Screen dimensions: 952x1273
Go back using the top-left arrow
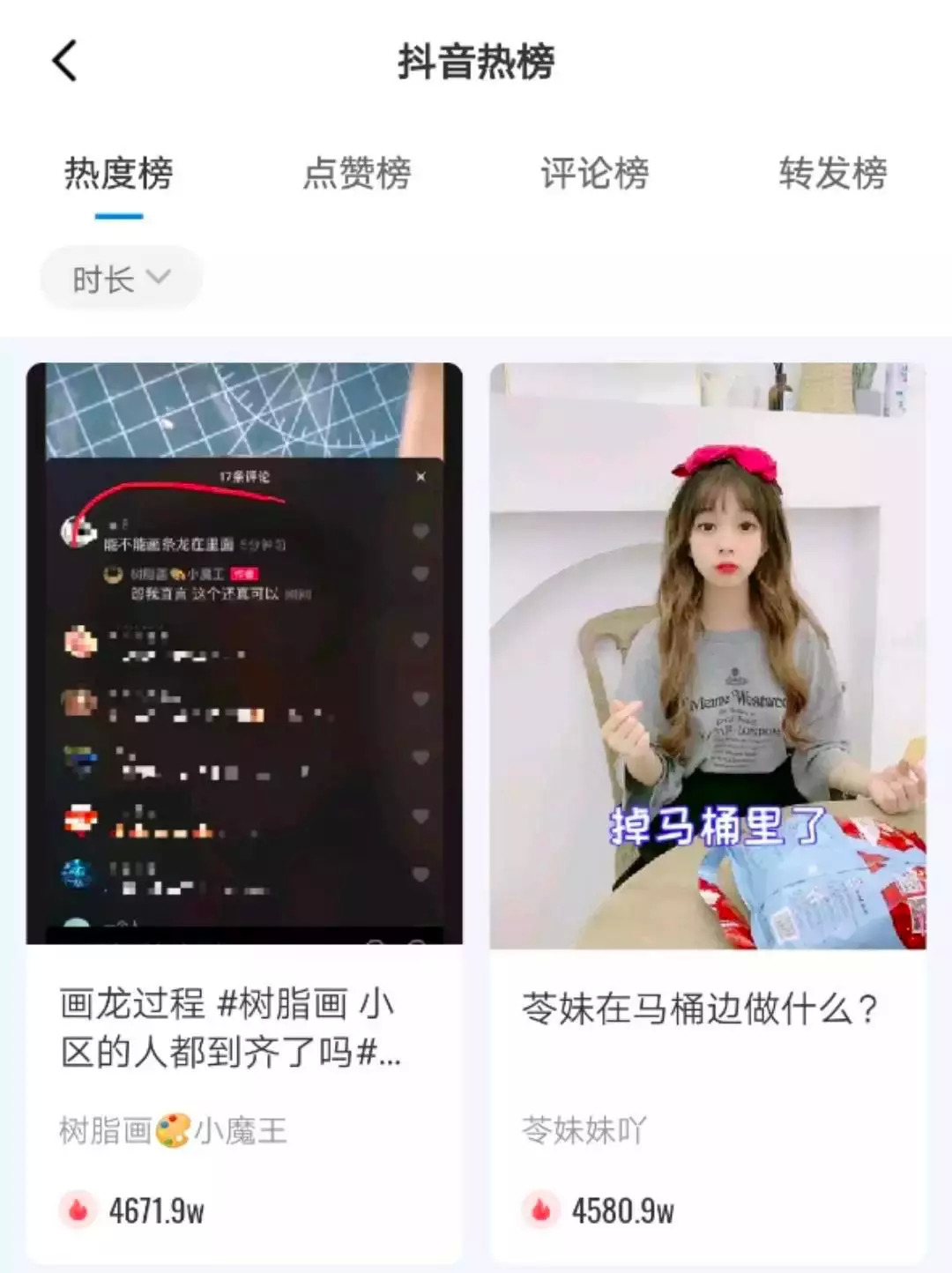pyautogui.click(x=65, y=62)
